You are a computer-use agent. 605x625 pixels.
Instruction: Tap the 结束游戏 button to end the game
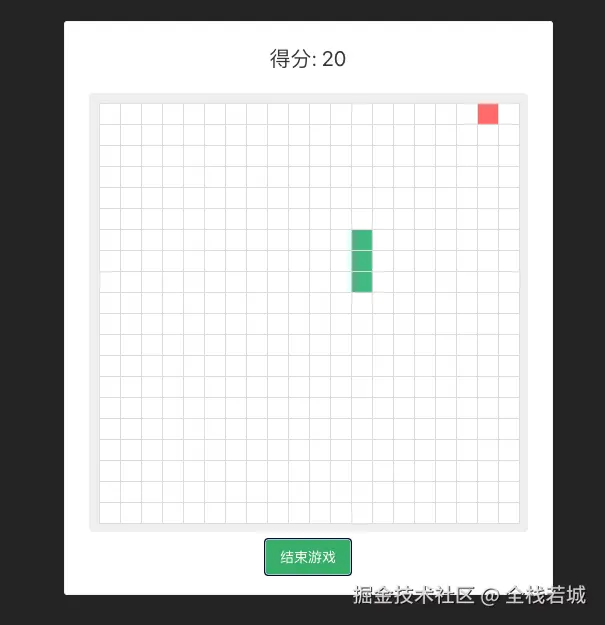click(308, 557)
